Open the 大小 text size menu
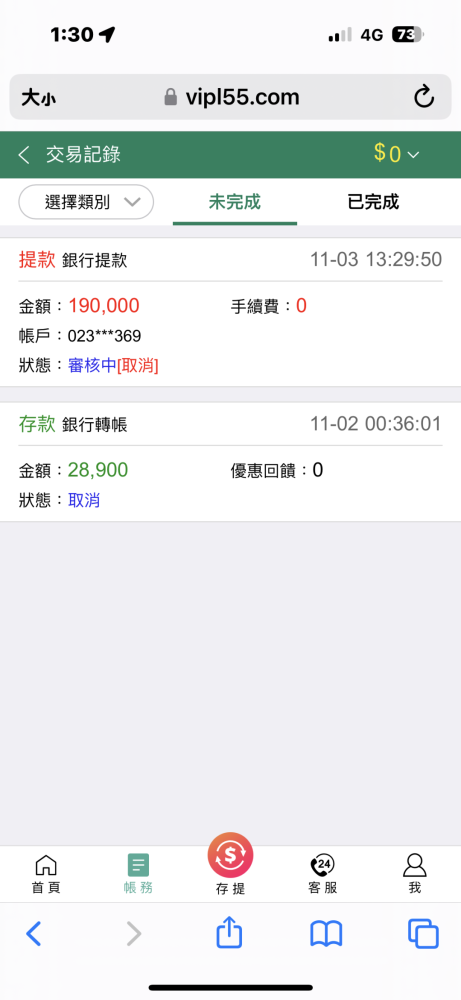Image resolution: width=461 pixels, height=1000 pixels. point(38,98)
